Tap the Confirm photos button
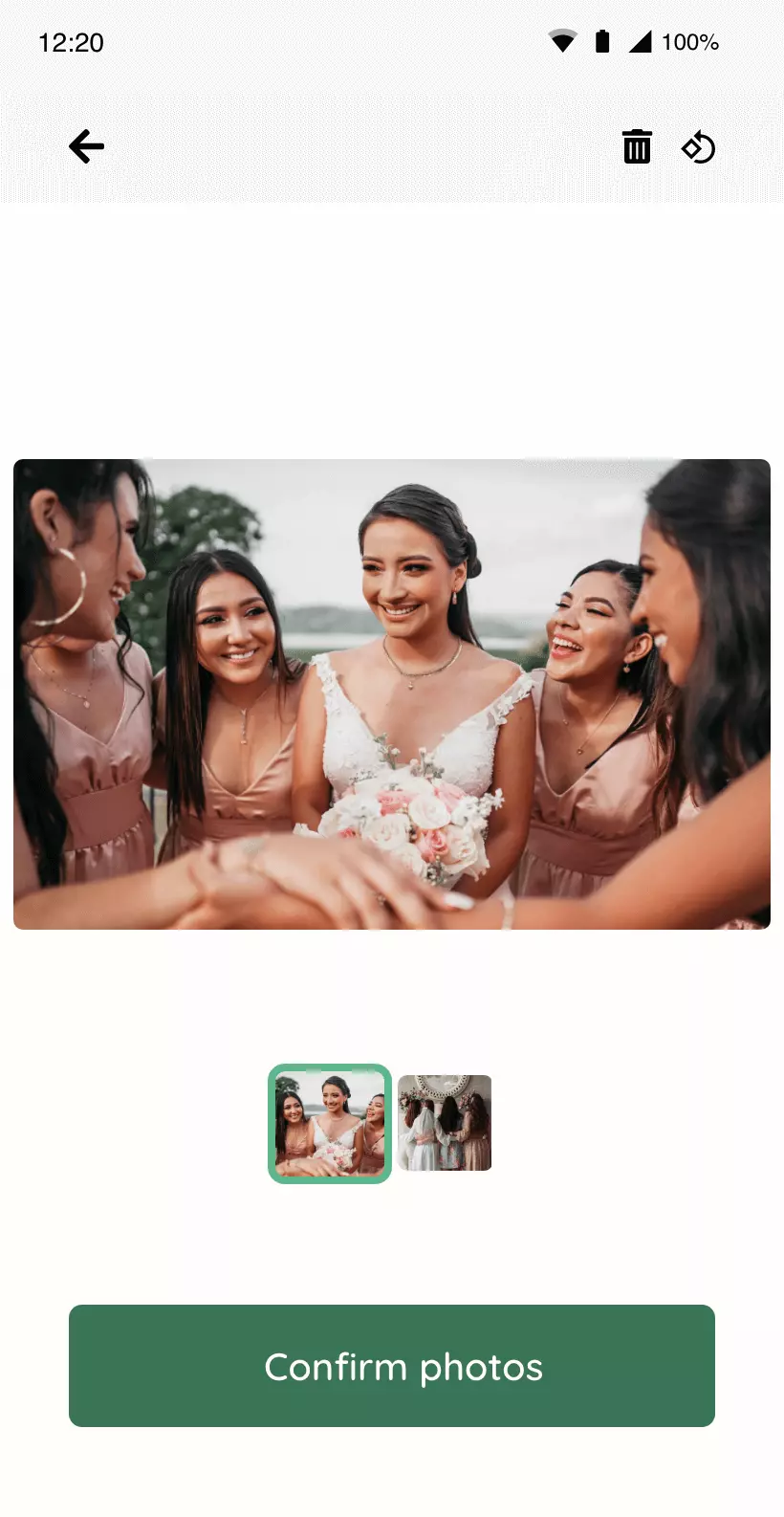The height and width of the screenshot is (1517, 784). click(392, 1366)
